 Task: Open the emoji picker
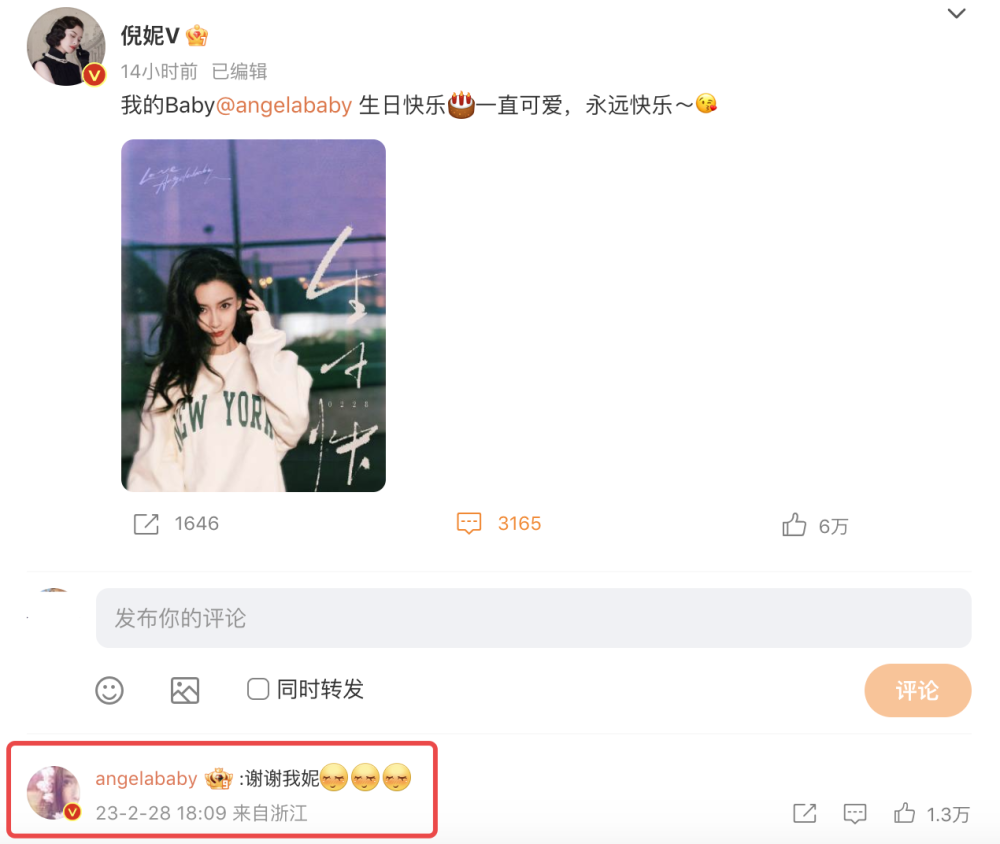pos(109,690)
